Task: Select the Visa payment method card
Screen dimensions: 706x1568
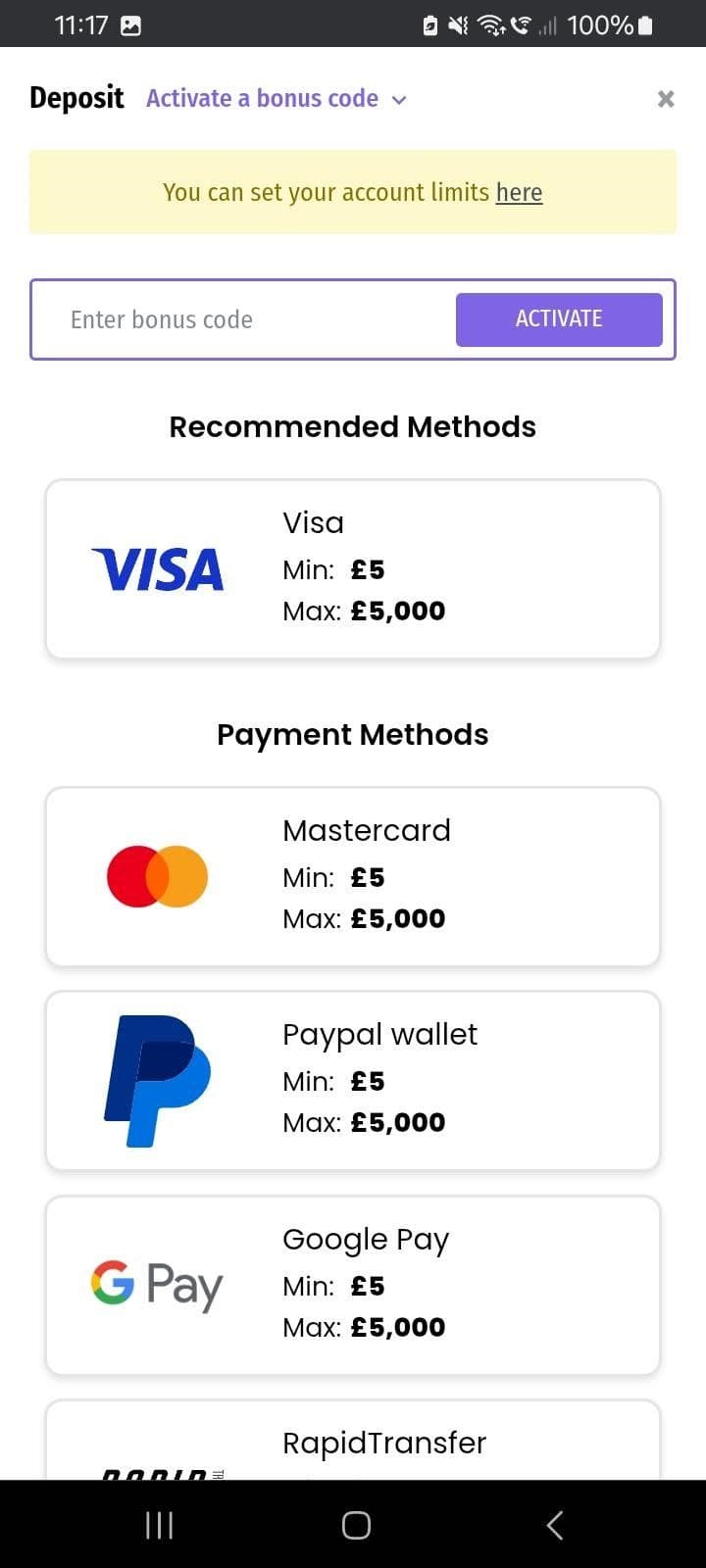Action: 352,568
